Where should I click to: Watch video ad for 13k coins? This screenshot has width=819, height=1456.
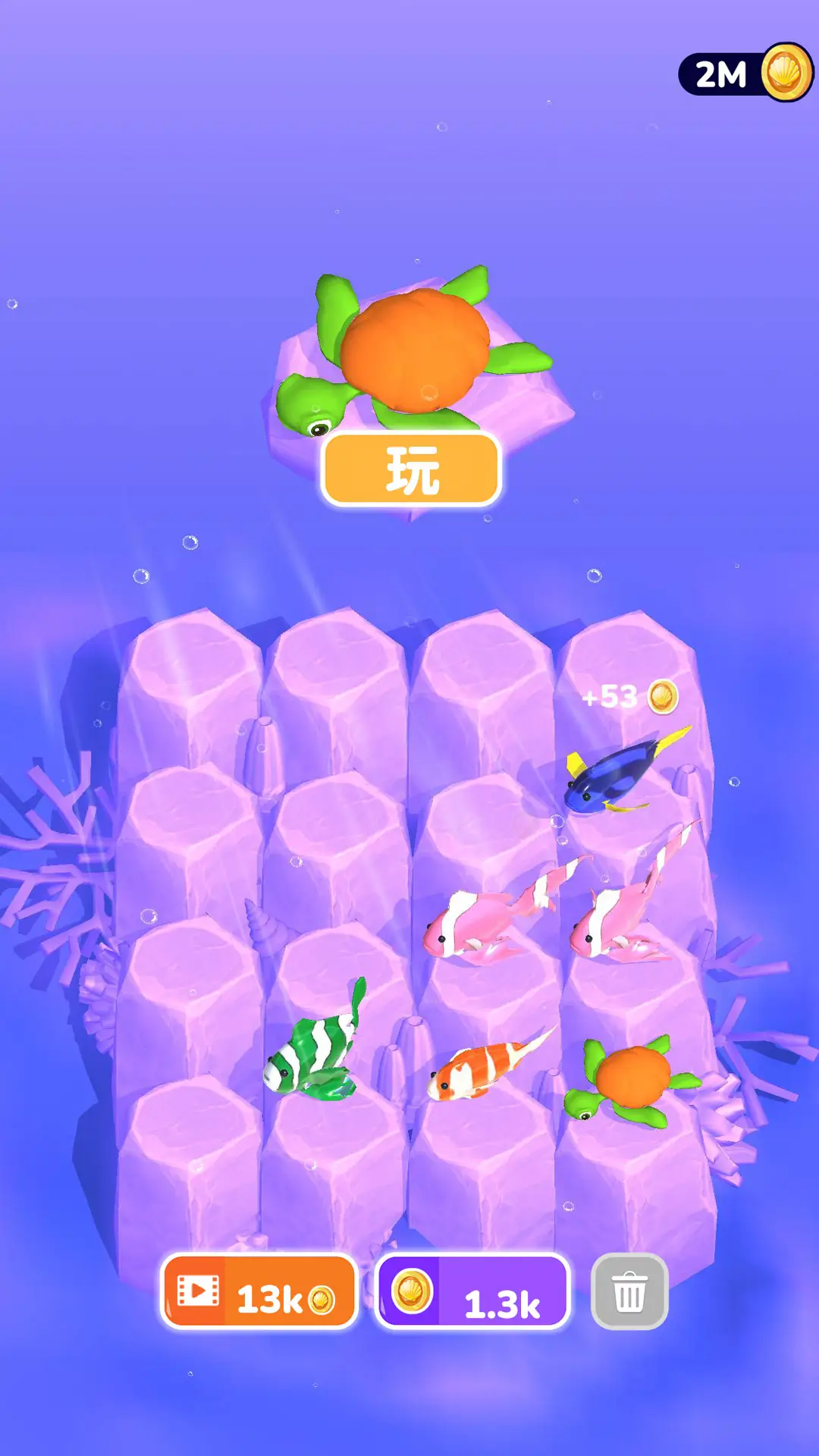pyautogui.click(x=259, y=1292)
